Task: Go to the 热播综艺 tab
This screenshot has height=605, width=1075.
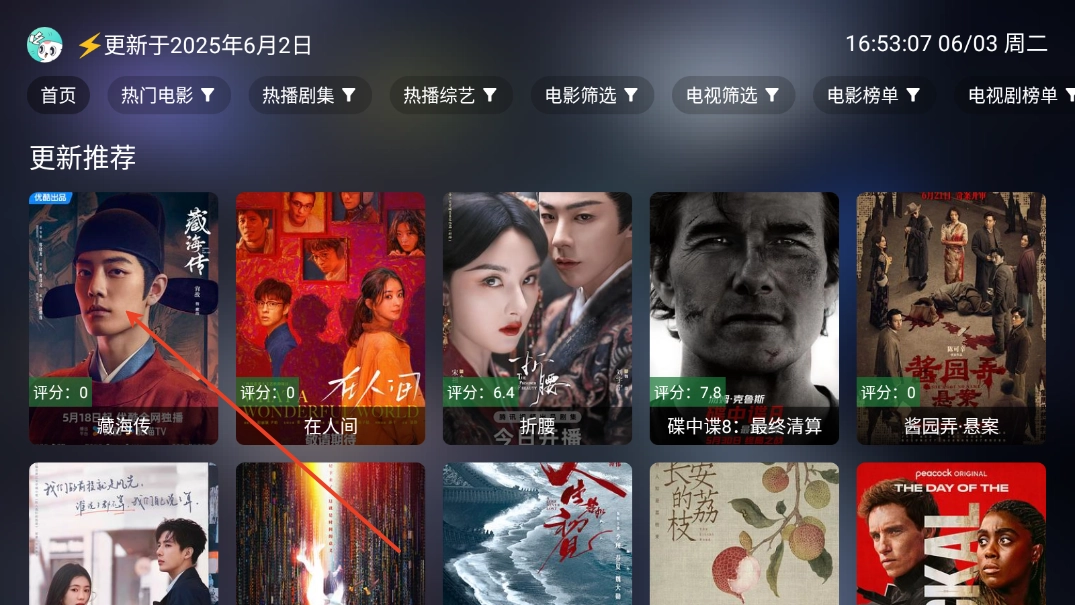Action: [450, 96]
